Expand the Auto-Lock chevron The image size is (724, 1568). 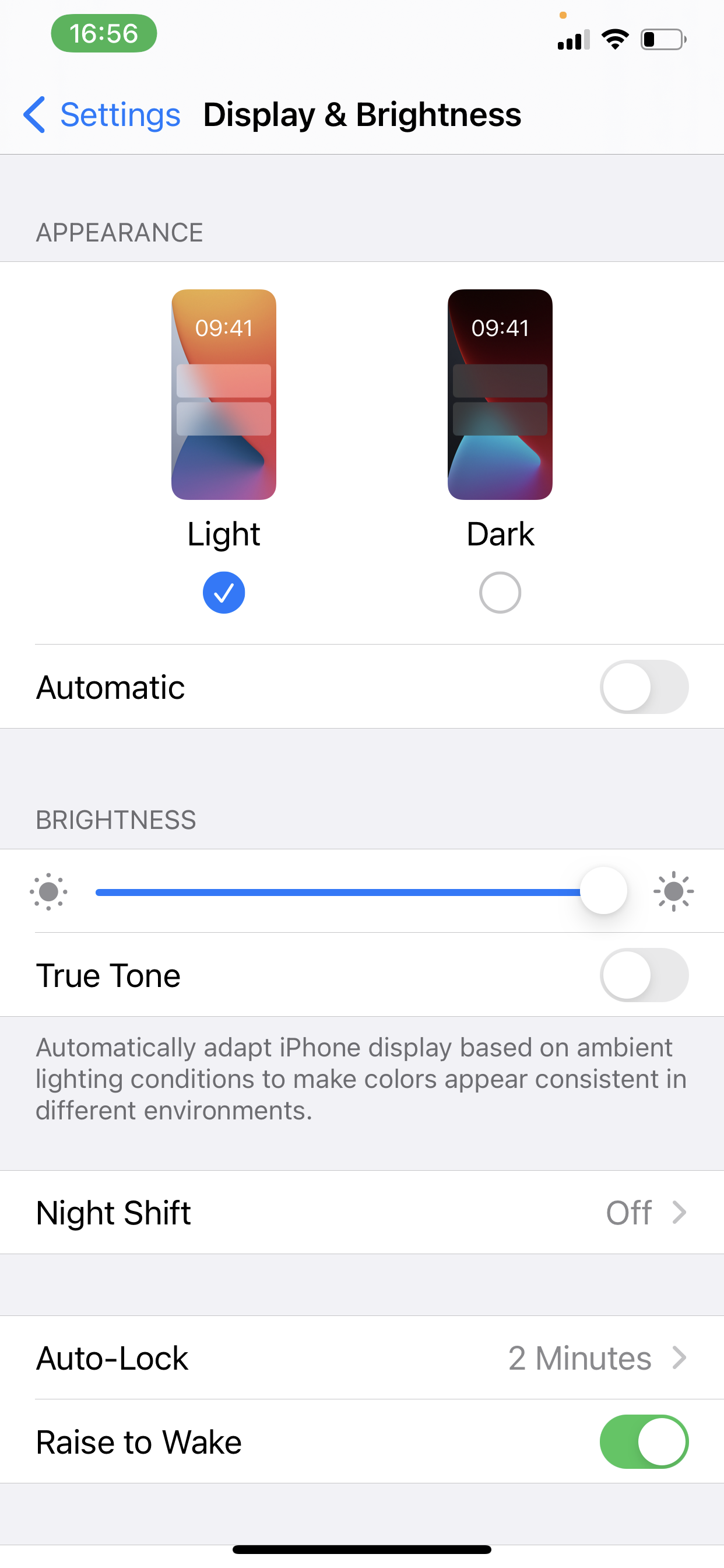click(680, 1358)
